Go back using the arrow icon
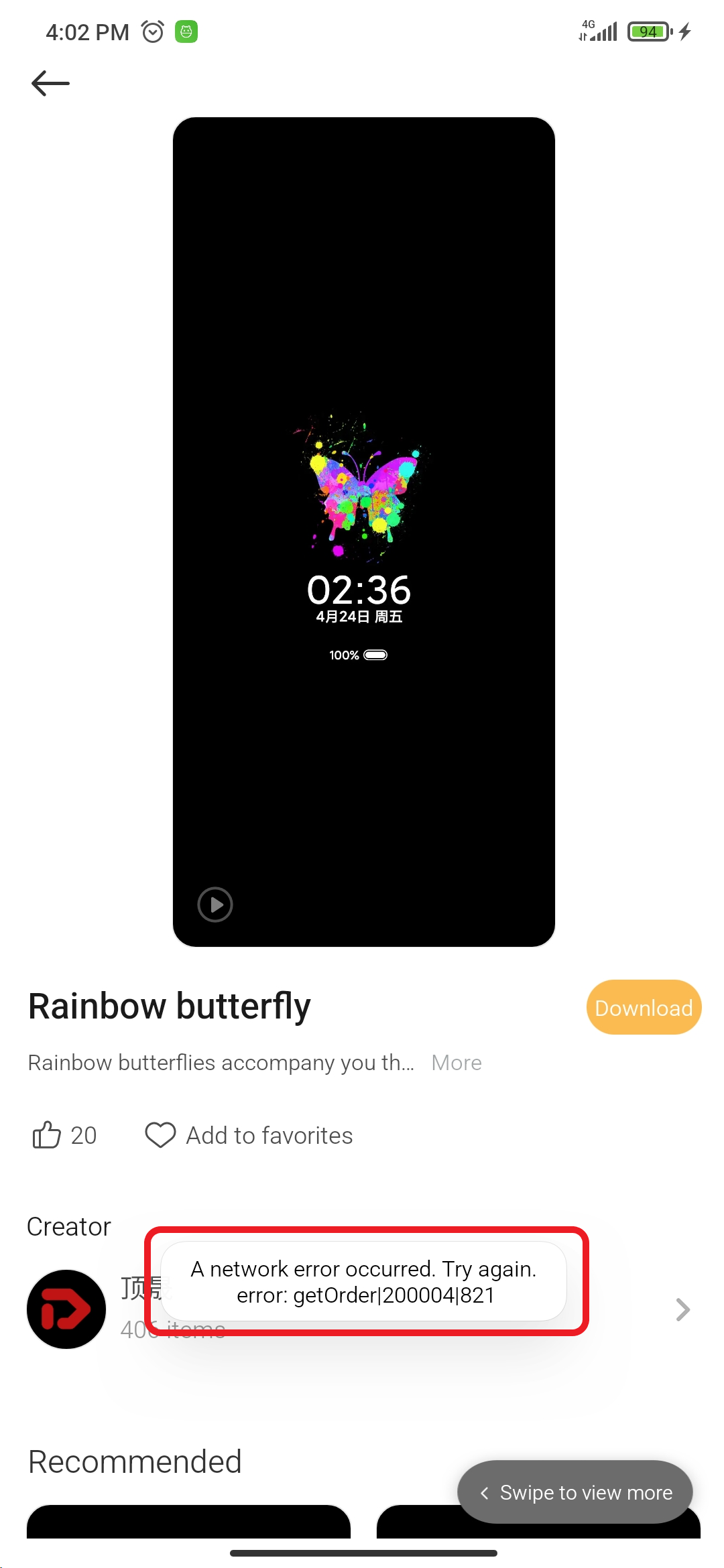Image resolution: width=724 pixels, height=1568 pixels. (x=50, y=84)
